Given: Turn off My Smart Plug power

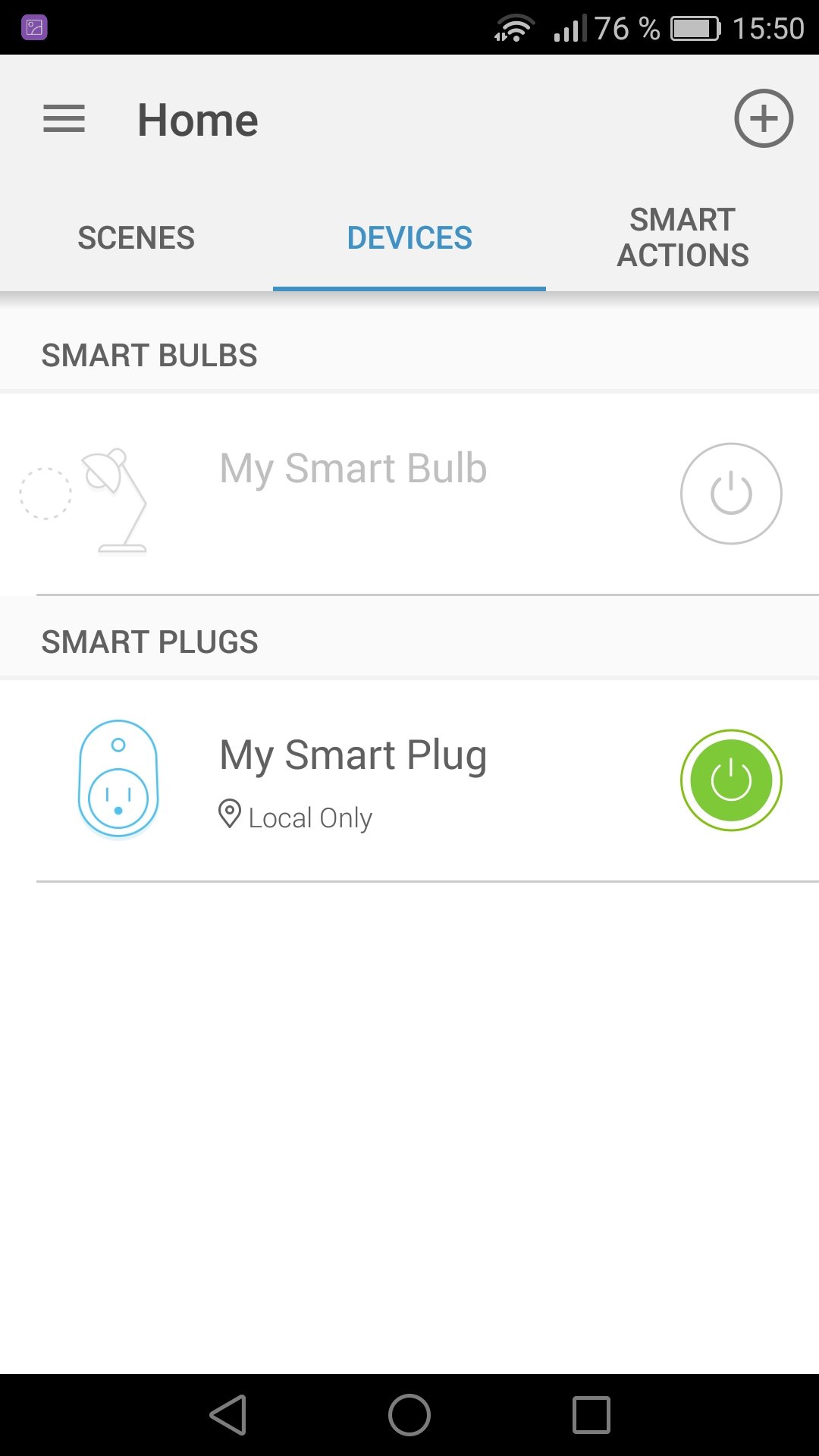Looking at the screenshot, I should [731, 780].
